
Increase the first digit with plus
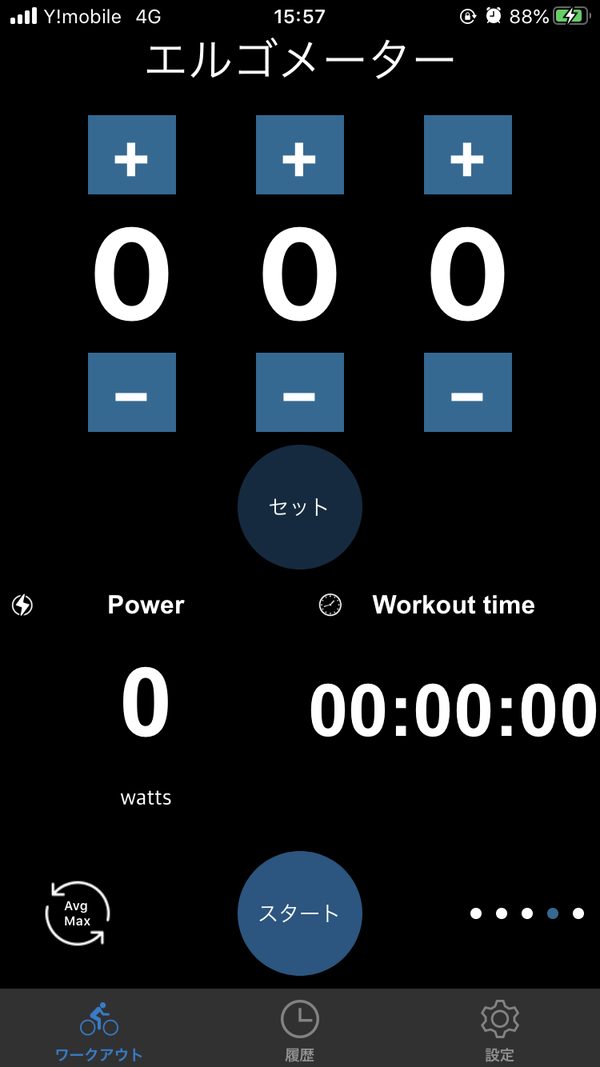[x=132, y=155]
